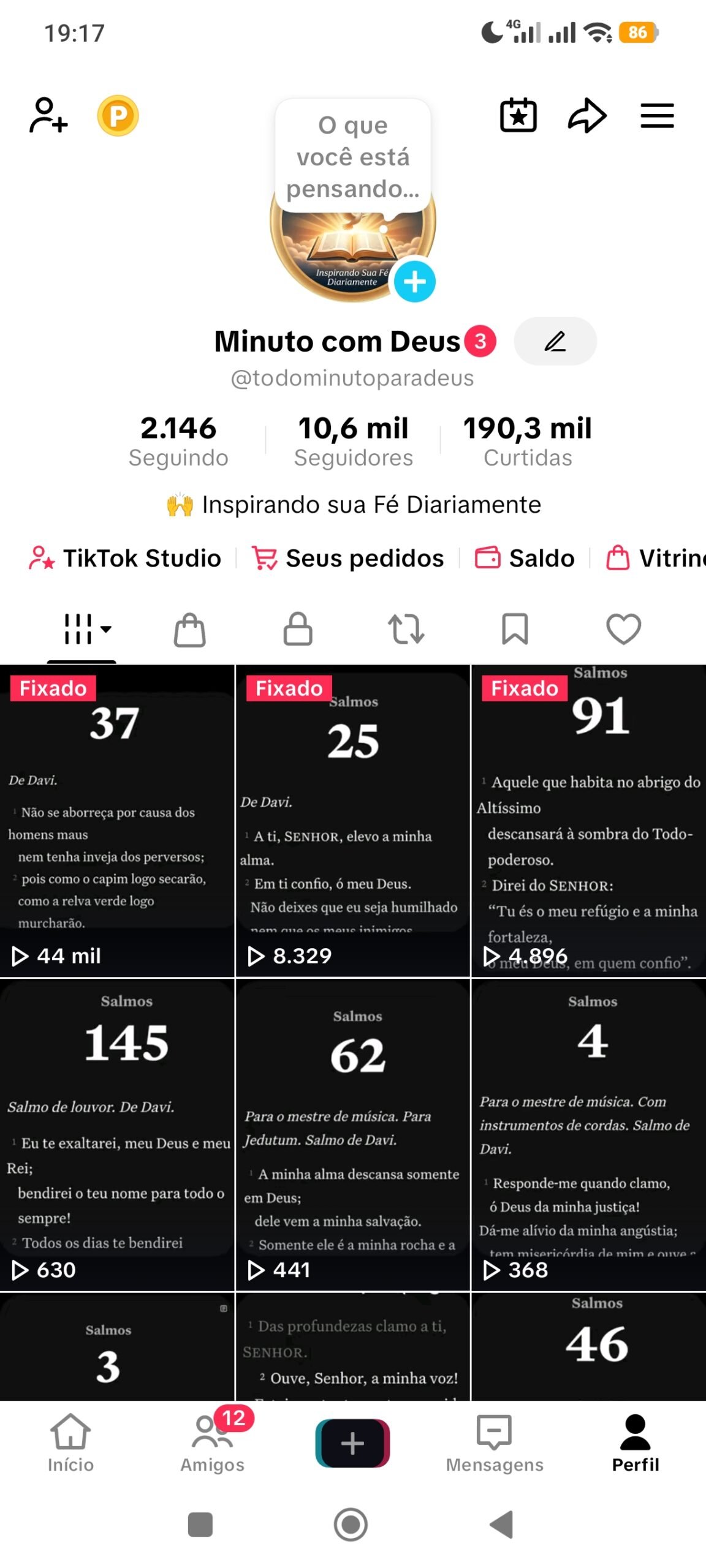
Task: Open the Mensagens tab
Action: click(495, 1444)
